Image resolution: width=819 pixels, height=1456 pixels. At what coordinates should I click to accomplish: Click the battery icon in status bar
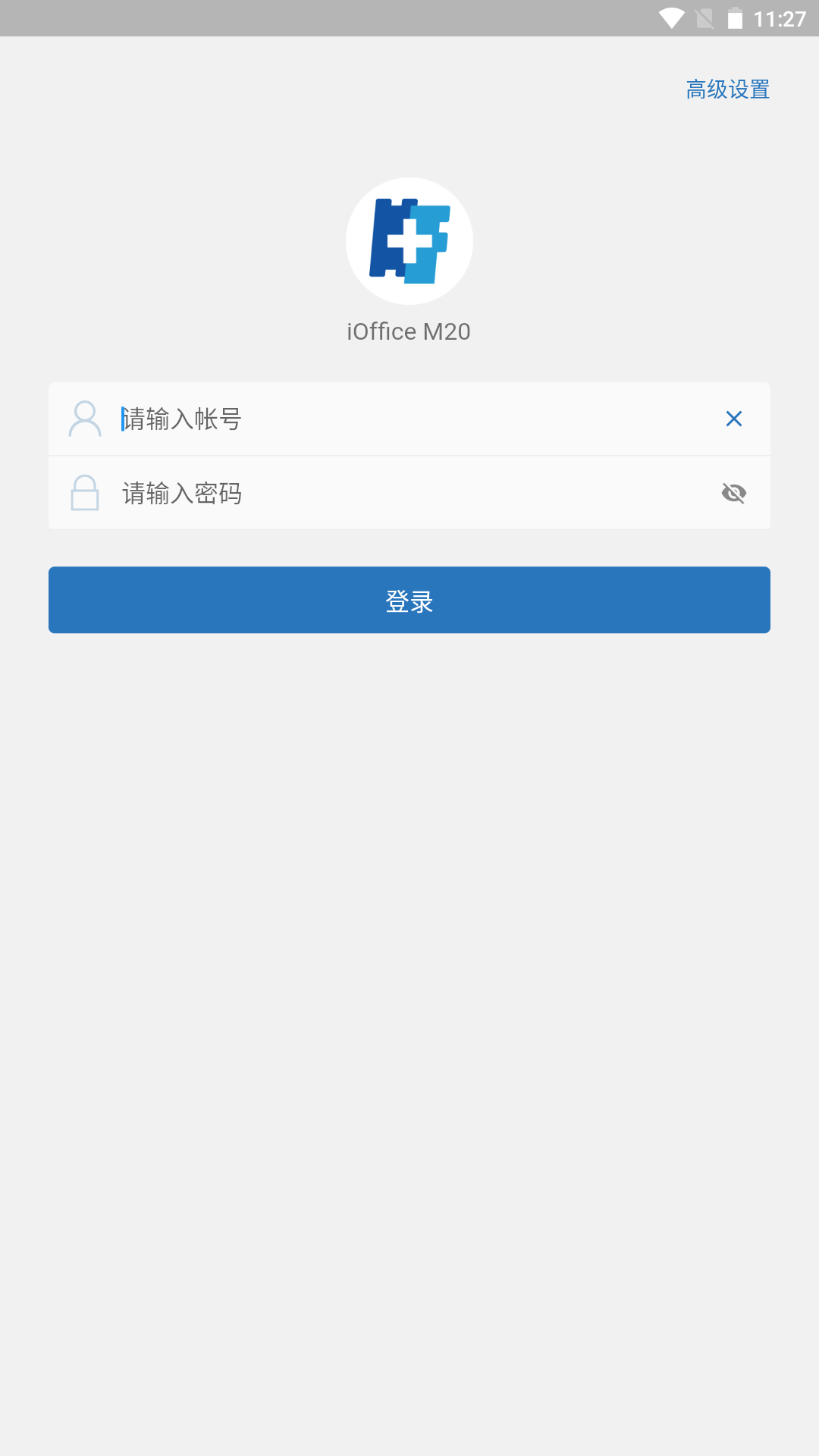point(735,20)
